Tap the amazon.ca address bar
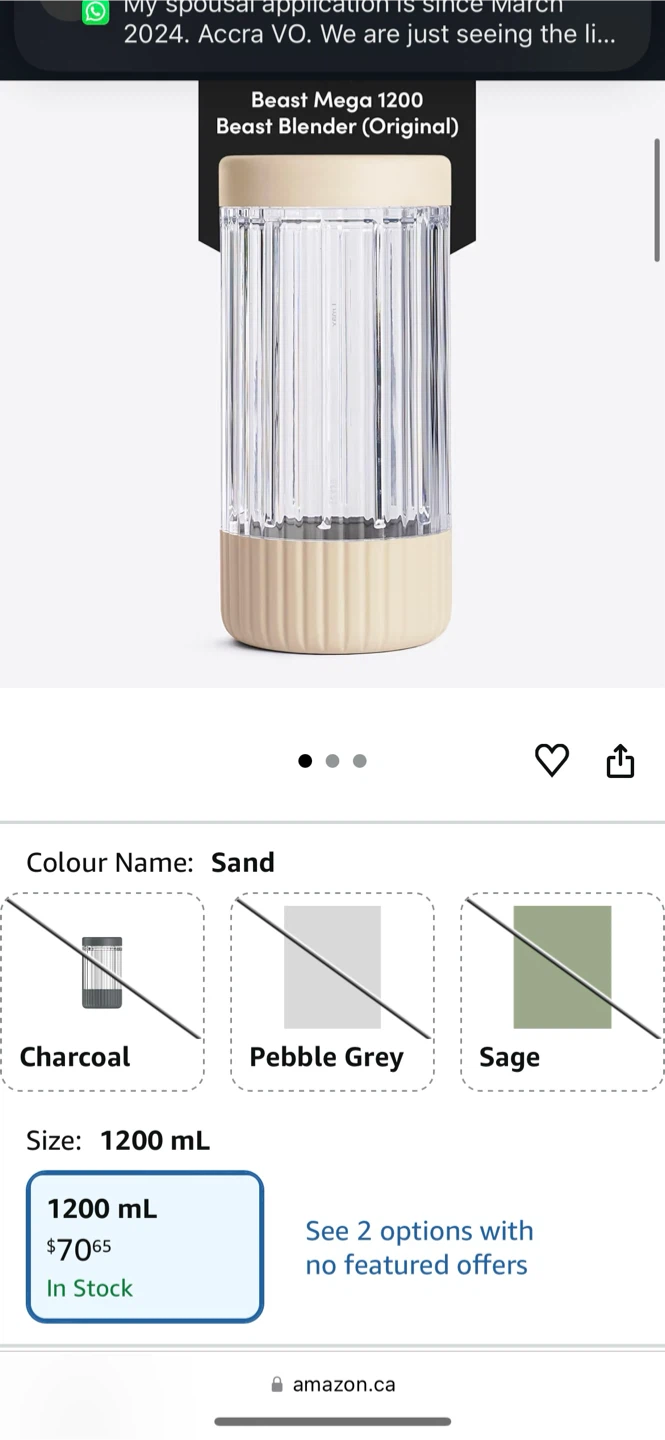 coord(333,1384)
